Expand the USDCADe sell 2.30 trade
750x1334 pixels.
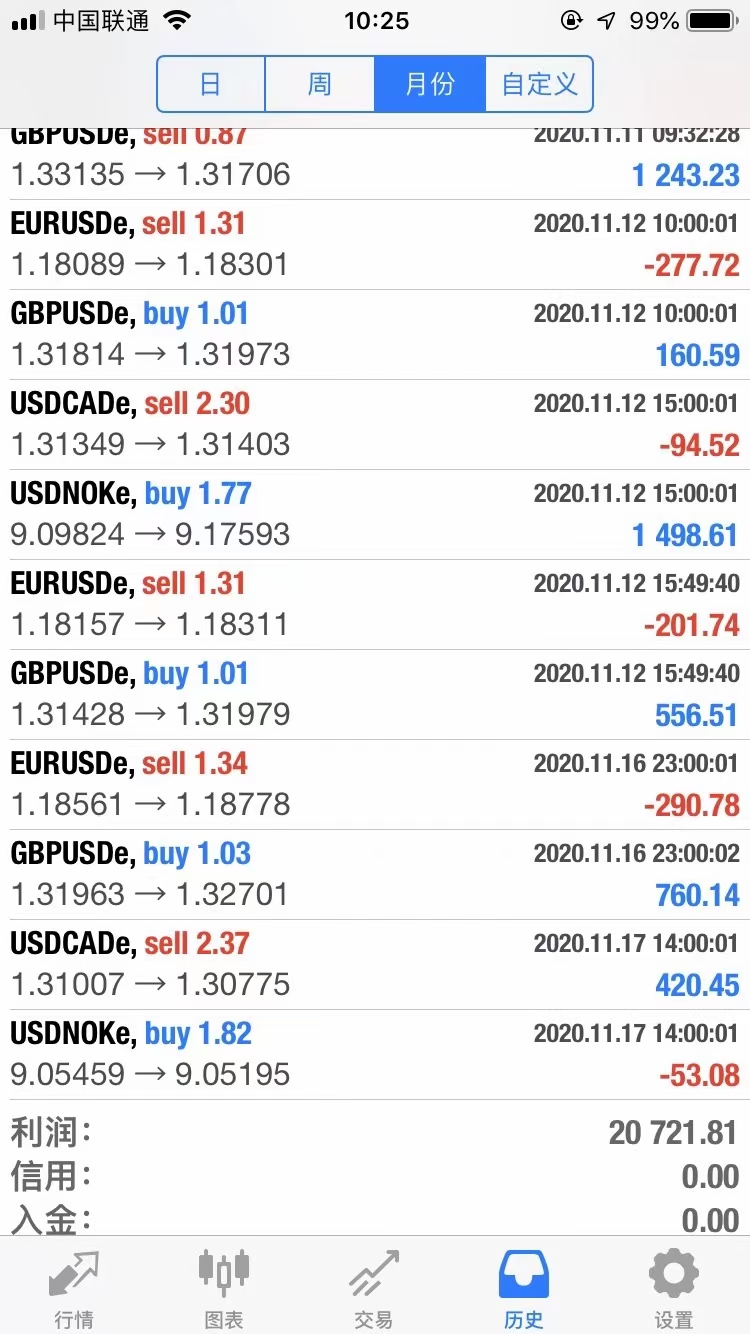pos(375,424)
